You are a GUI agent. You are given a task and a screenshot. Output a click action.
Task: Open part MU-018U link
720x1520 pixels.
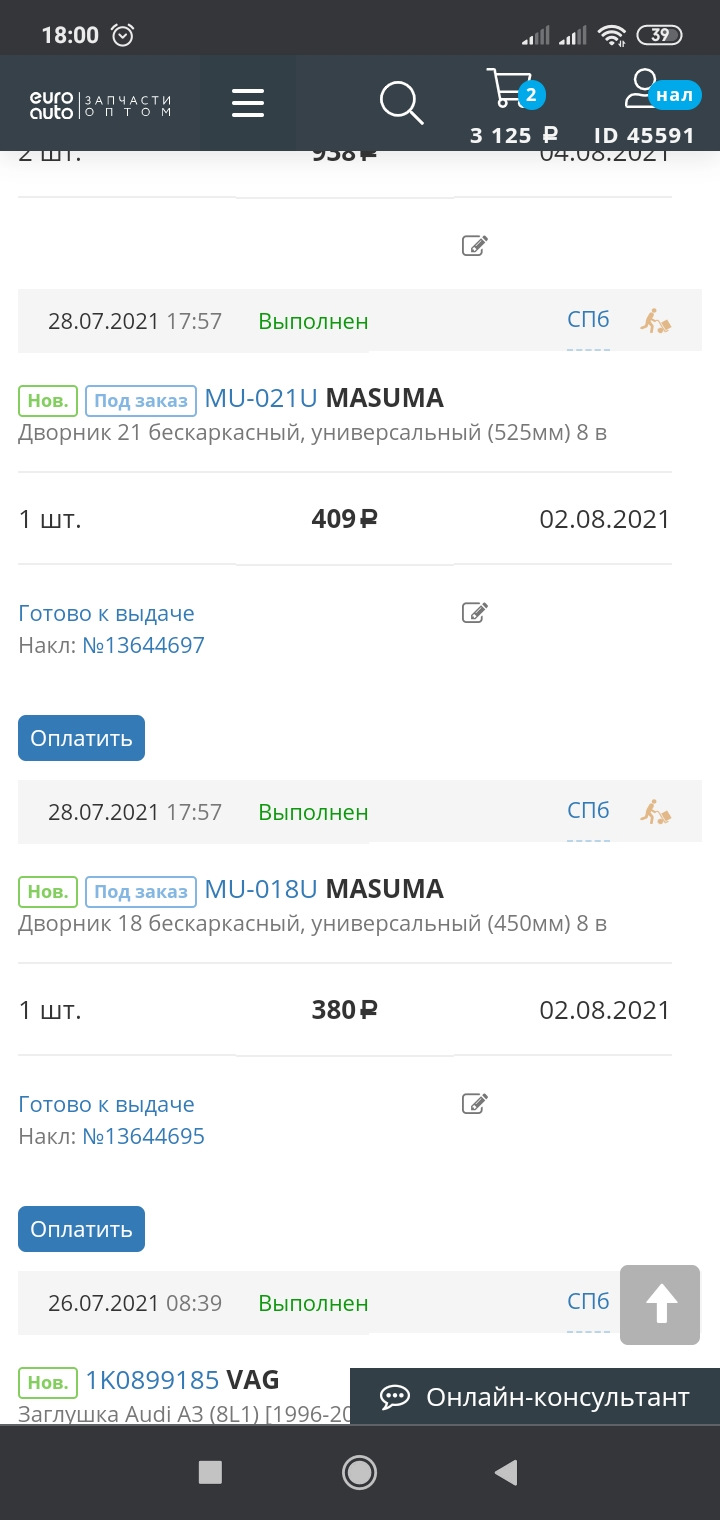[261, 889]
